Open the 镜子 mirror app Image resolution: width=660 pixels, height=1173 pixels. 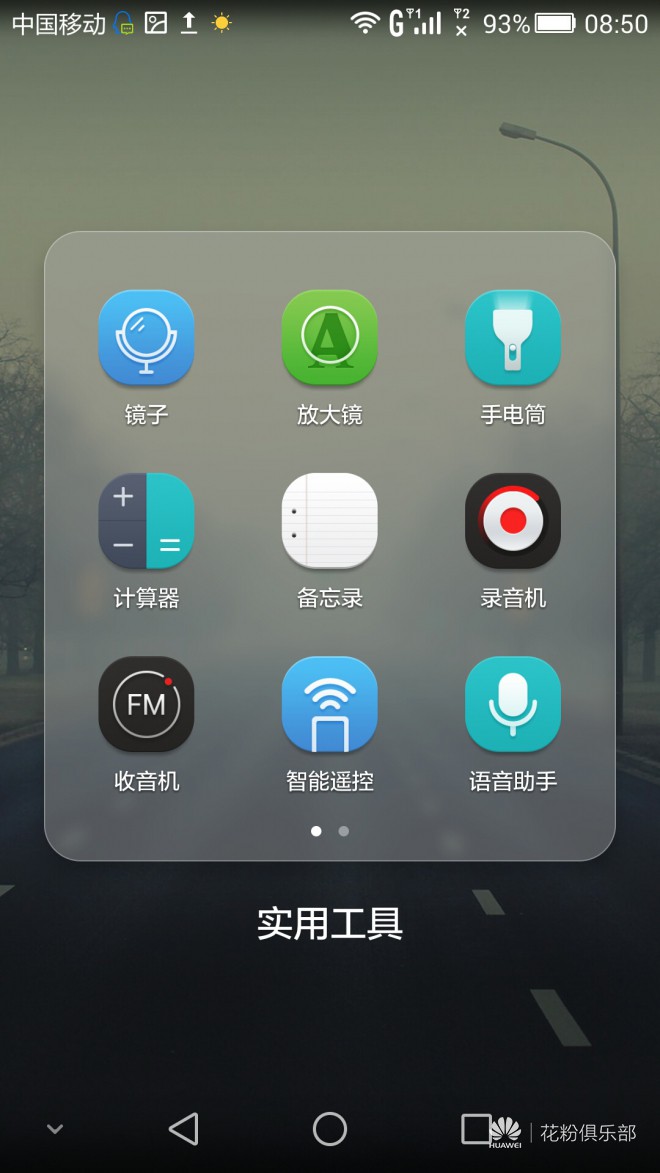[146, 338]
